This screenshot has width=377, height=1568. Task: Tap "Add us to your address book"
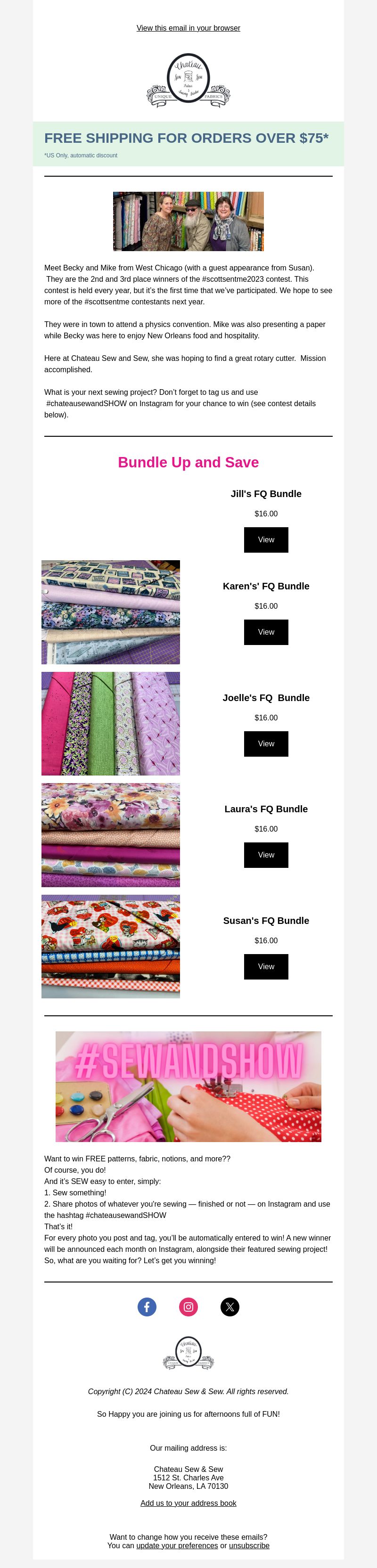tap(188, 1503)
